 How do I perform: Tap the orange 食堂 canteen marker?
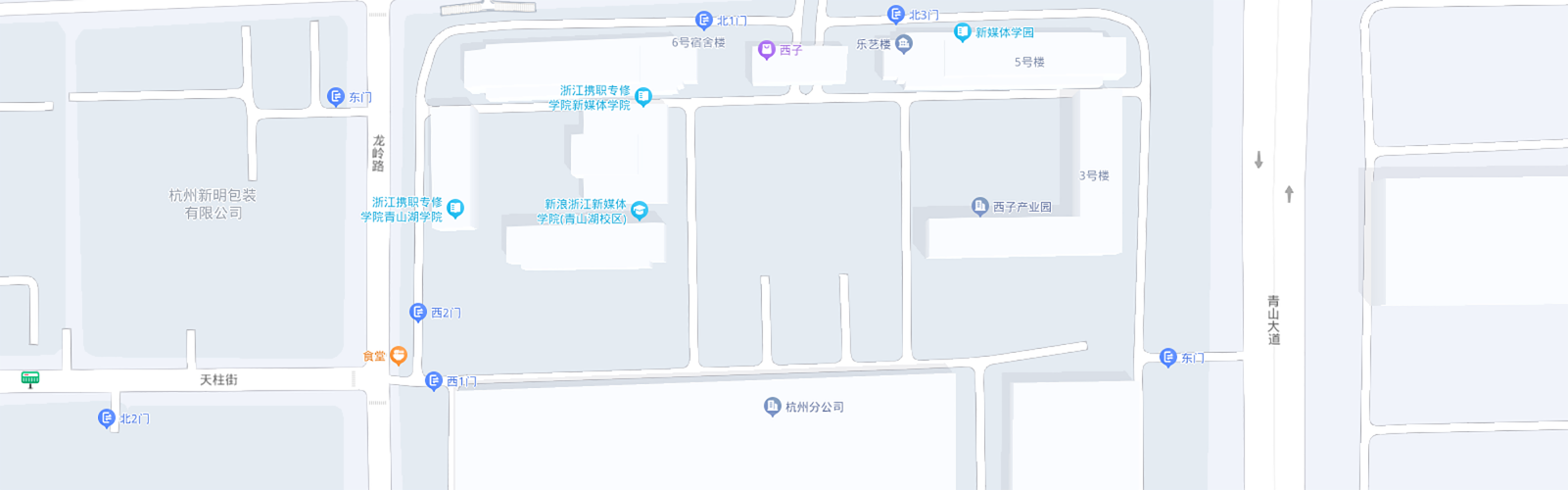[398, 355]
